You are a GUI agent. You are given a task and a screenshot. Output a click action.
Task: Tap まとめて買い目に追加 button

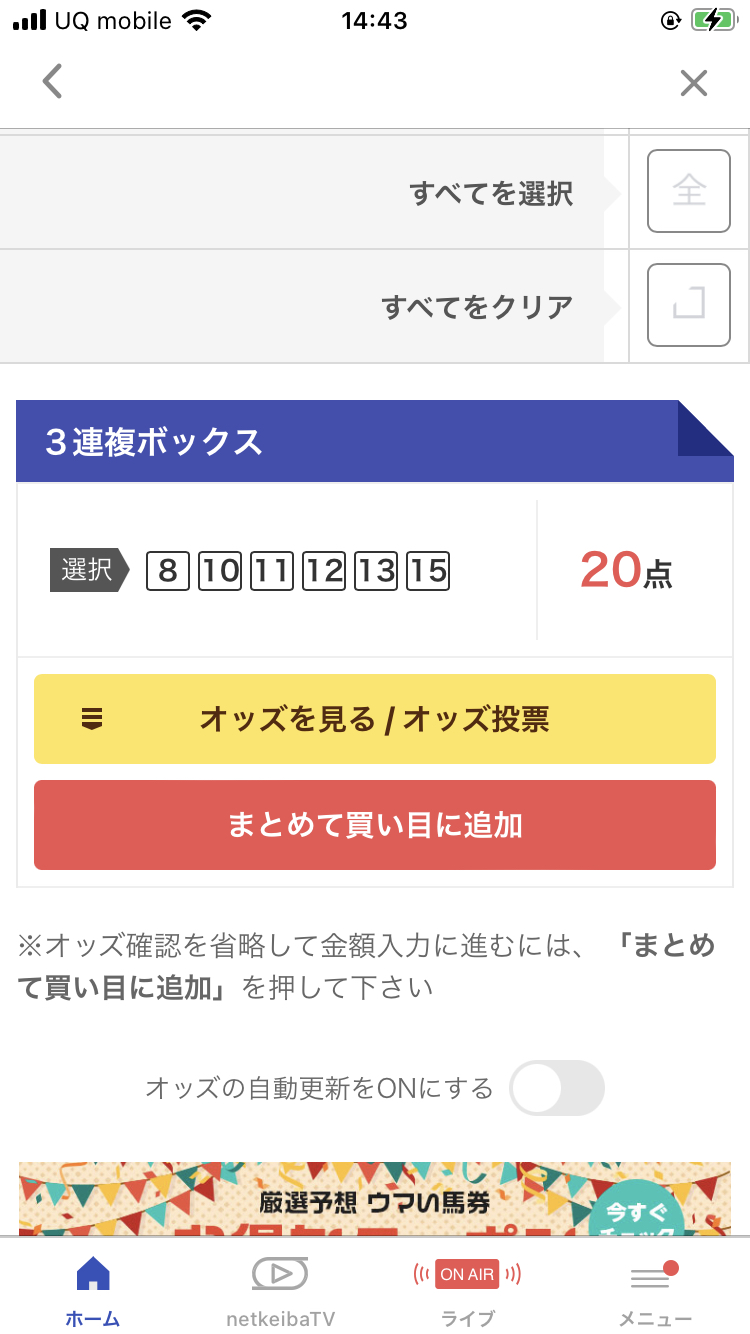375,825
